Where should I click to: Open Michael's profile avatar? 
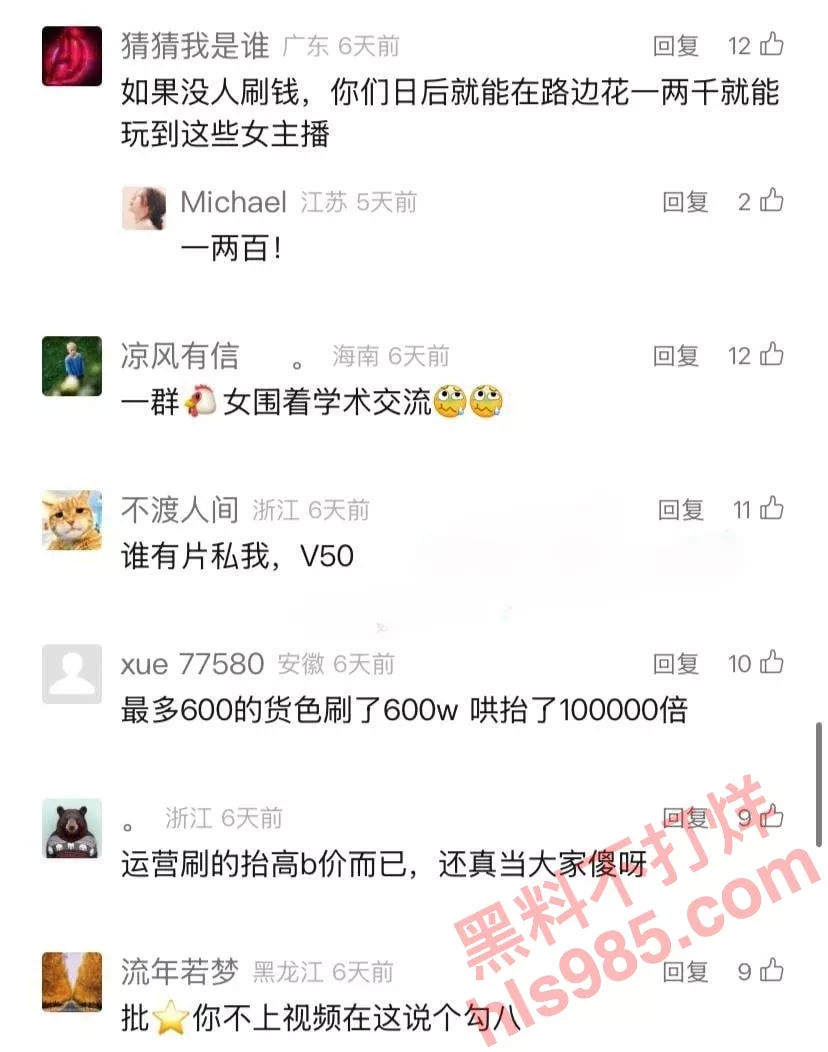coord(144,208)
